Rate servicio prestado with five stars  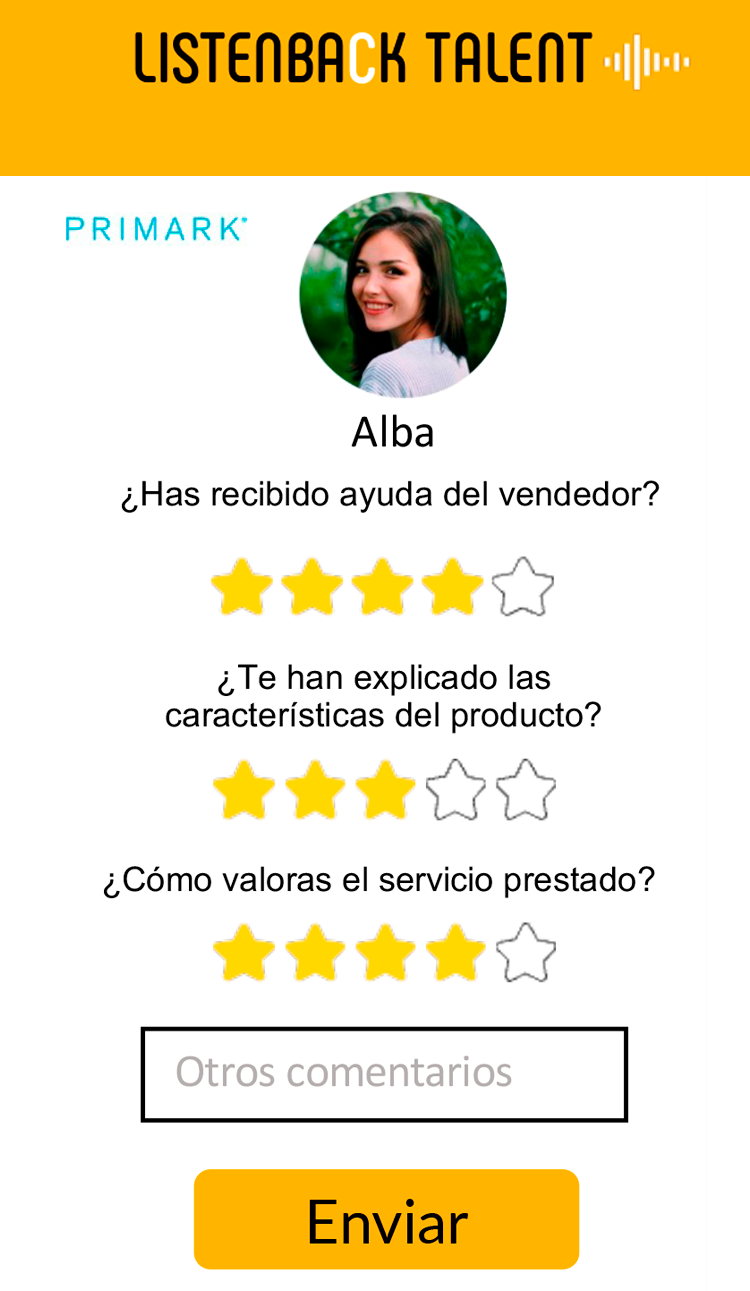[x=525, y=954]
